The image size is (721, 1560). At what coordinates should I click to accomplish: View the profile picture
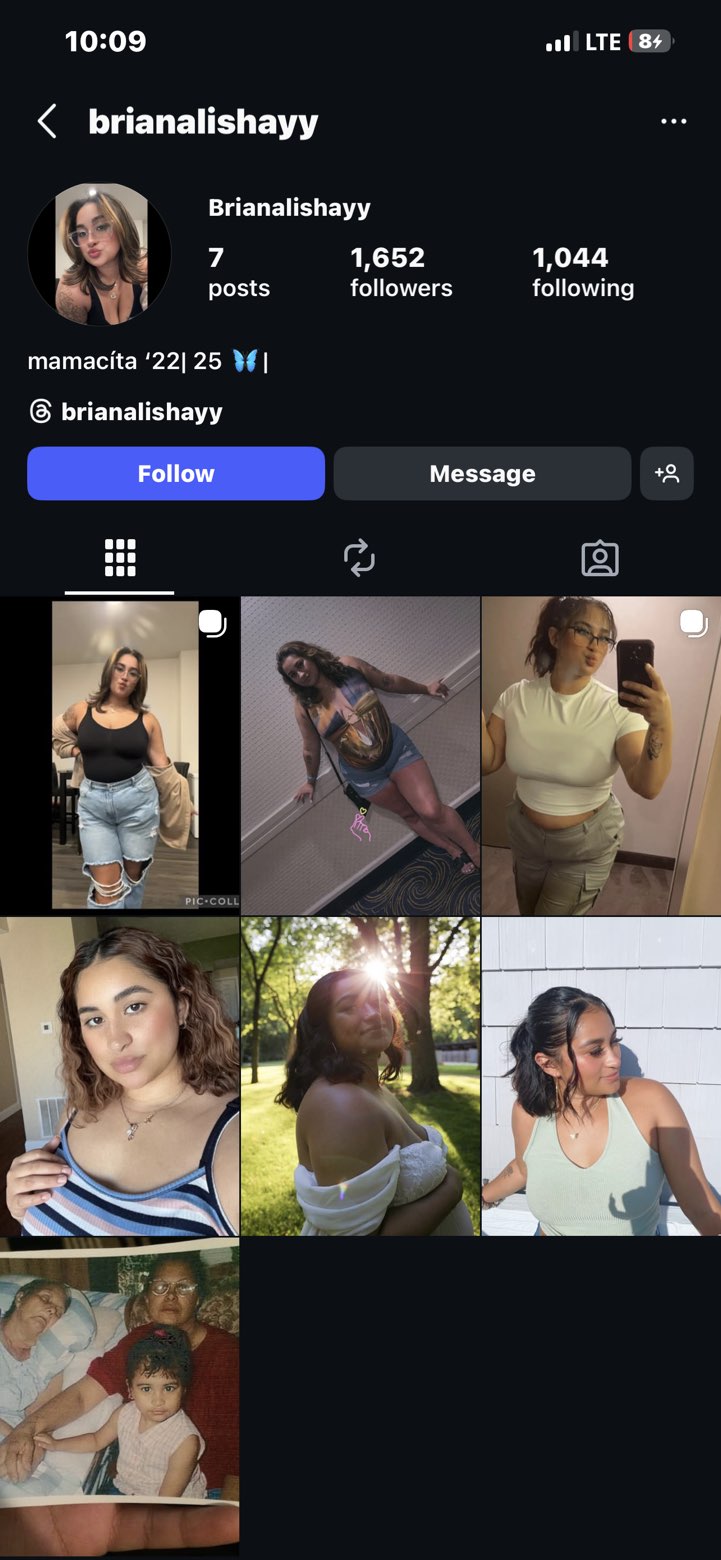pos(99,254)
